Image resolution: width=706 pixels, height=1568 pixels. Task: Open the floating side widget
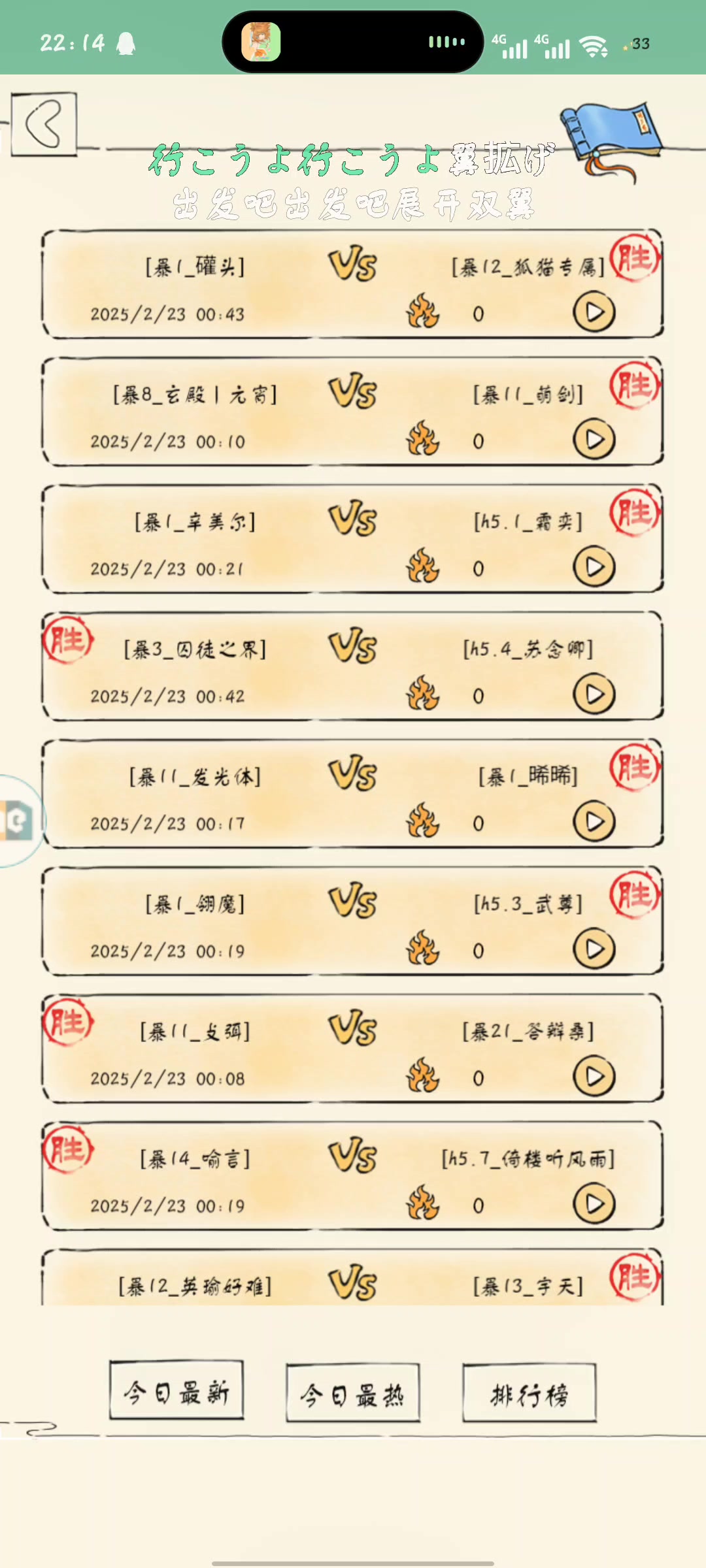[x=18, y=821]
